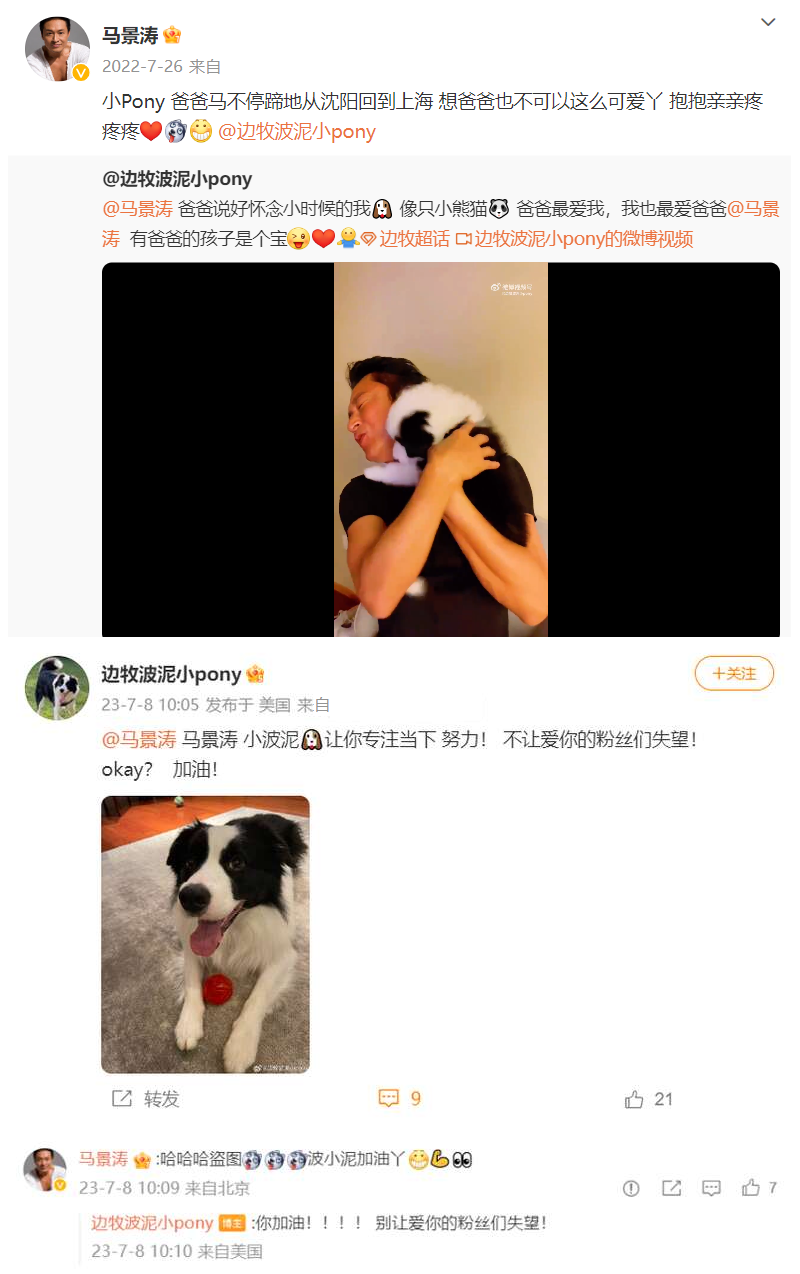
Task: Open the @边牧波泥小pony mention in the post text
Action: coord(297,131)
